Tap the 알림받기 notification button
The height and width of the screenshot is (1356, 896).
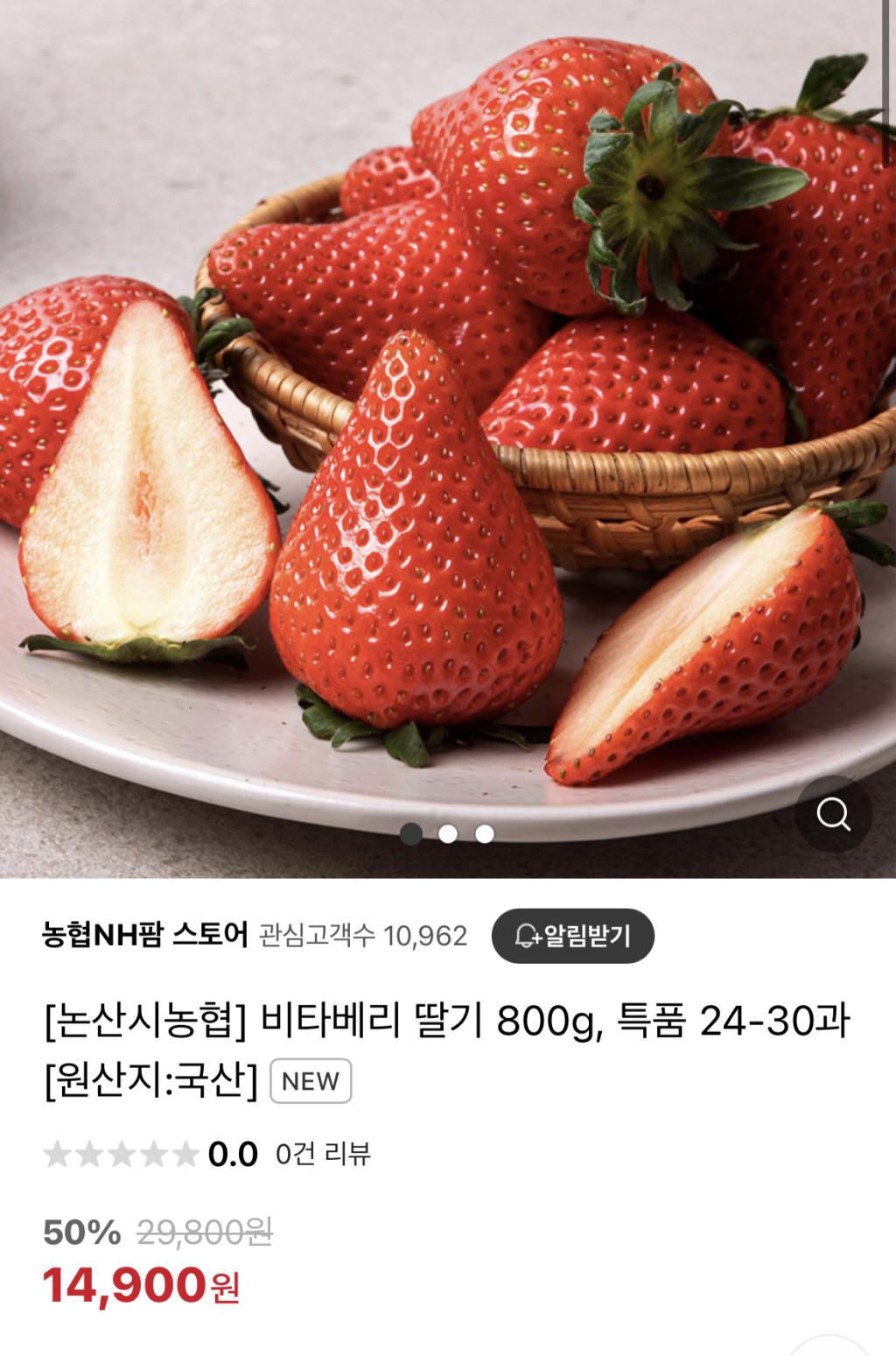tap(573, 936)
